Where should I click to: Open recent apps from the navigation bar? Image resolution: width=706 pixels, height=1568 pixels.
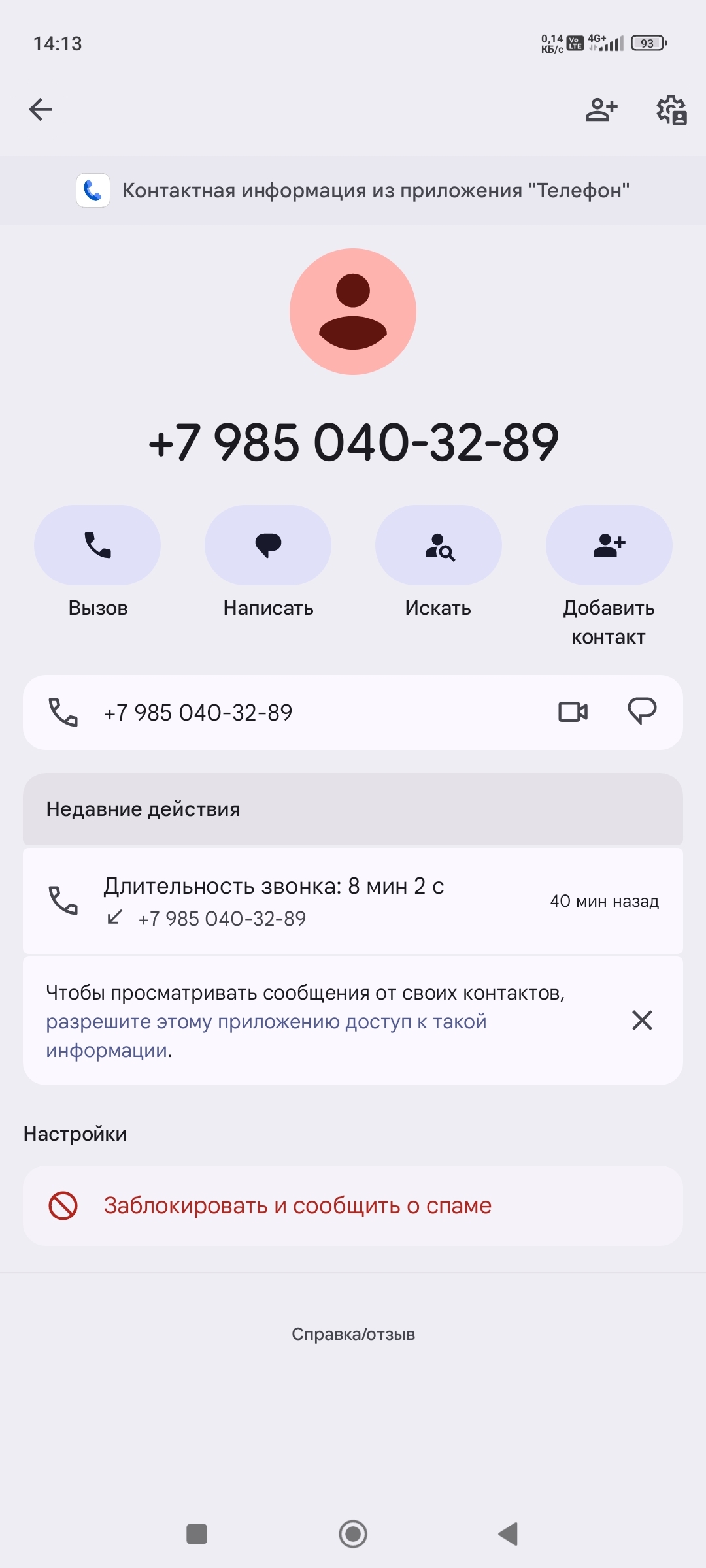coord(197,1533)
